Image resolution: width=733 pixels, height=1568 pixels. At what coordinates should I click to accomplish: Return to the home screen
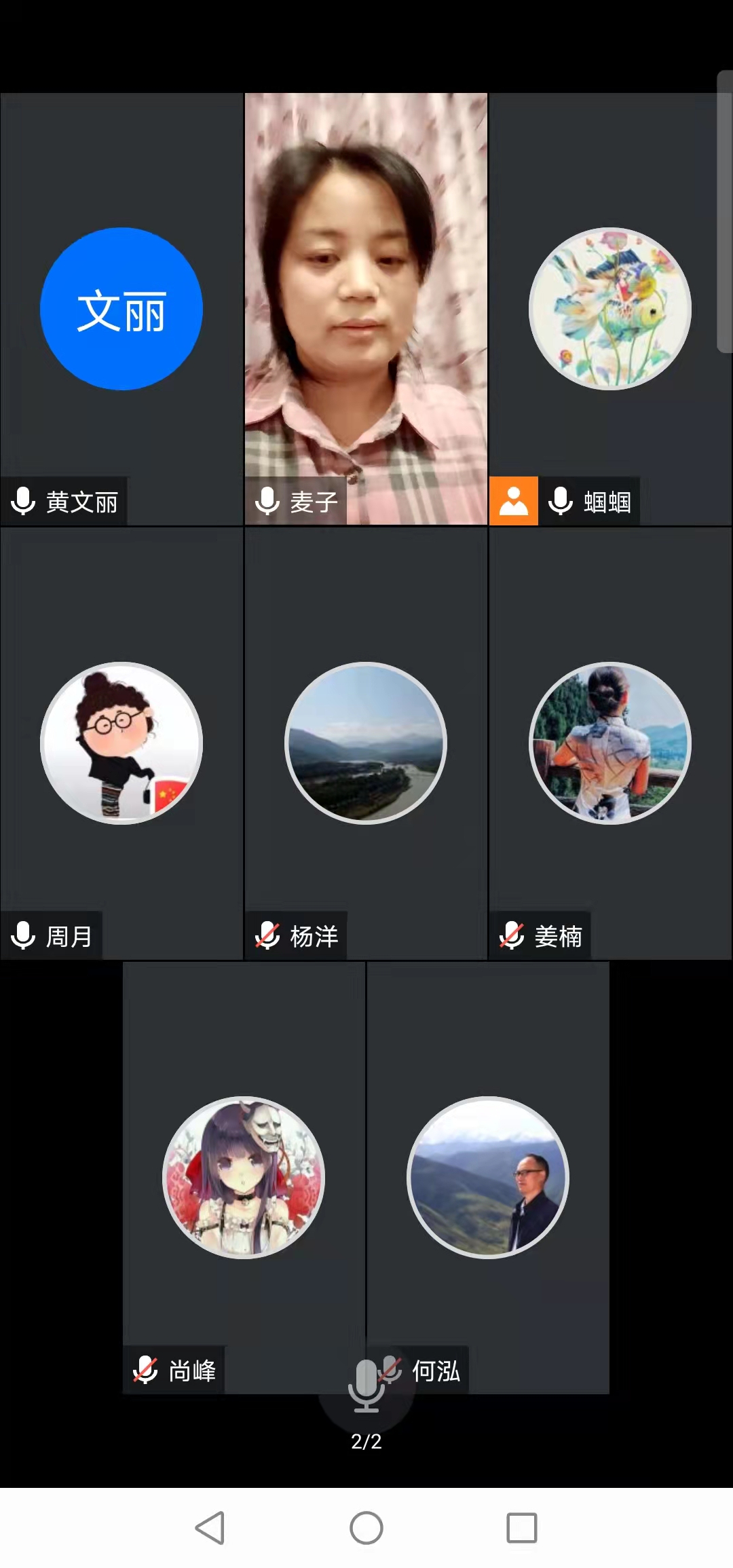coord(366,1528)
